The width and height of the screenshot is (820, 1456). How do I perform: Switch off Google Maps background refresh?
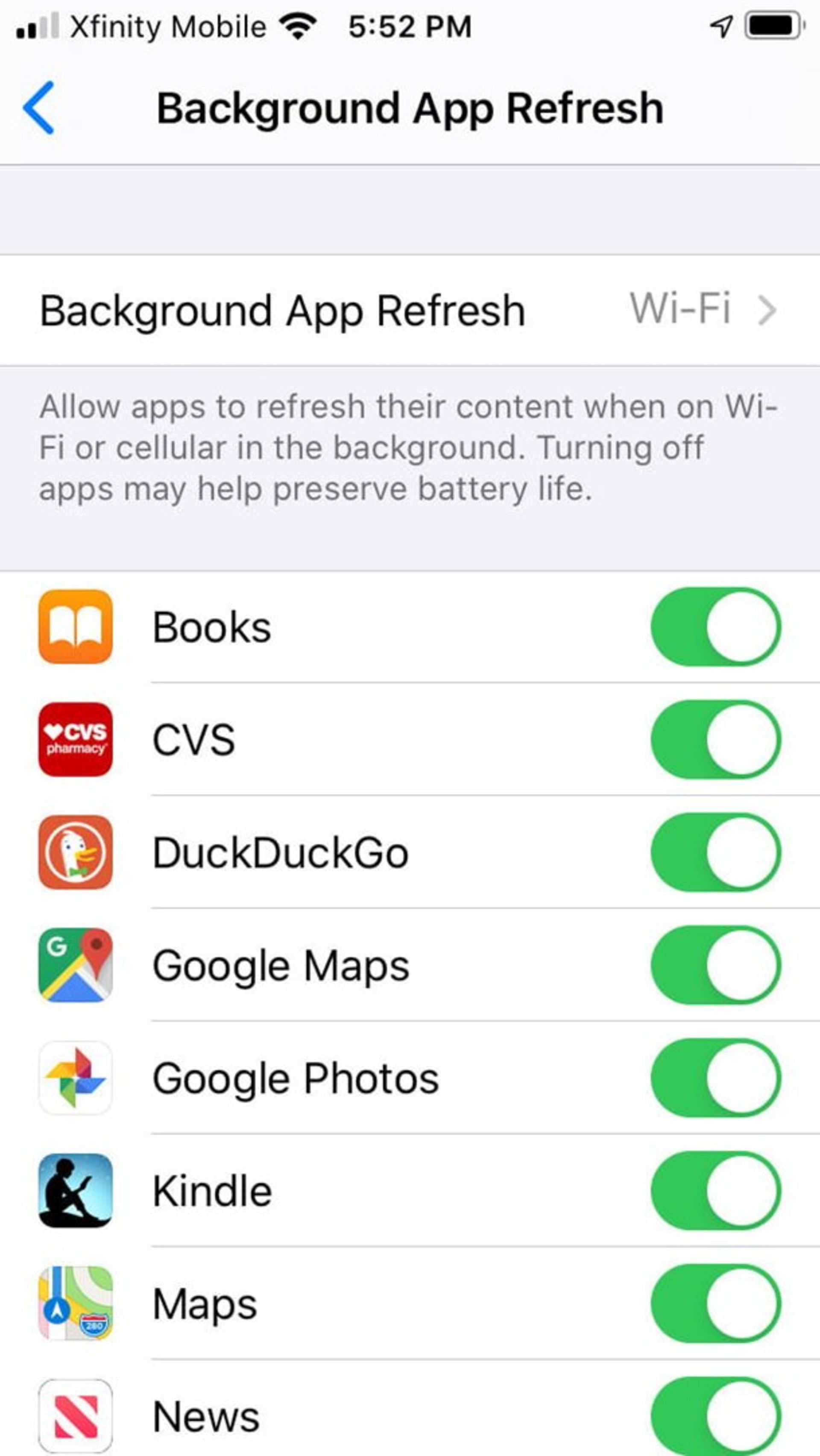click(715, 965)
